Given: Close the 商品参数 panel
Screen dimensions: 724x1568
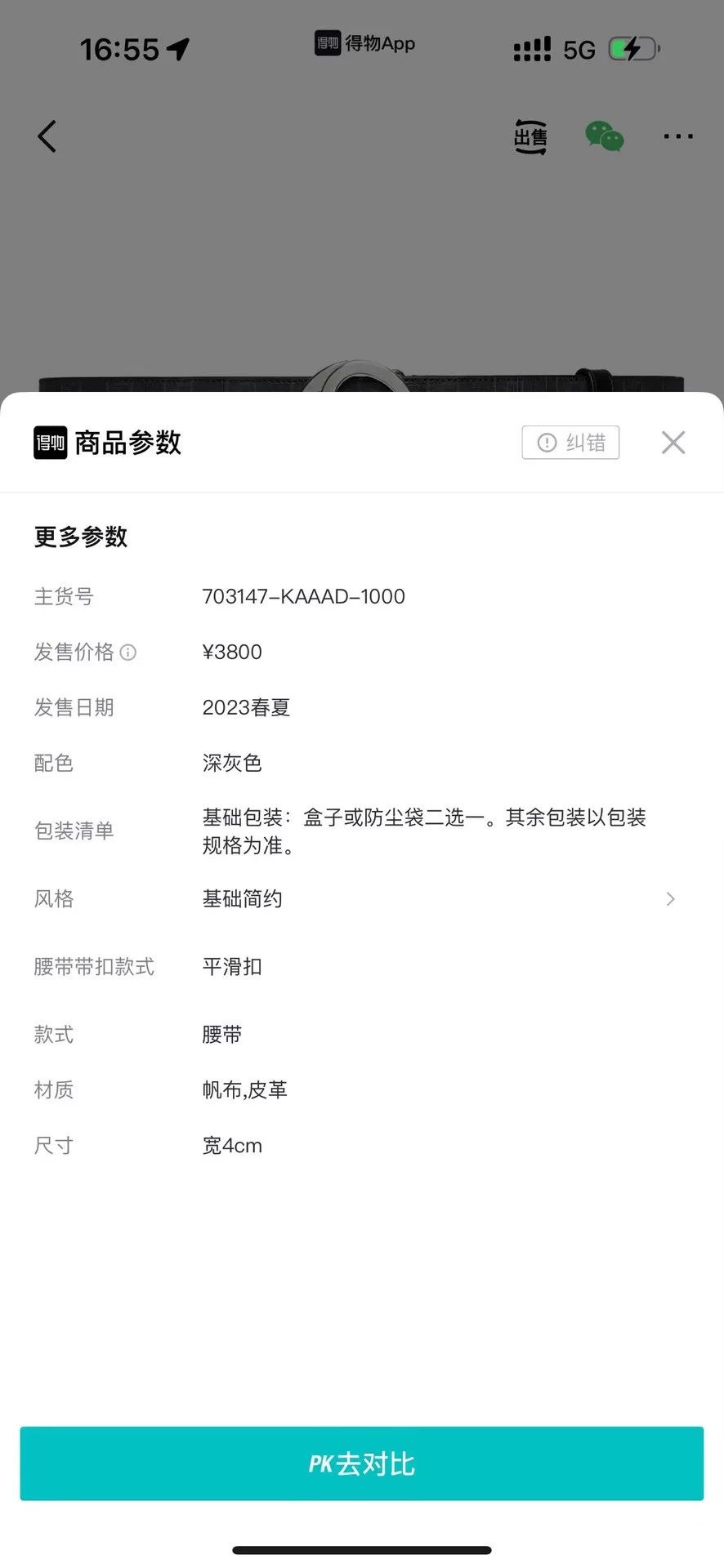Looking at the screenshot, I should 673,443.
